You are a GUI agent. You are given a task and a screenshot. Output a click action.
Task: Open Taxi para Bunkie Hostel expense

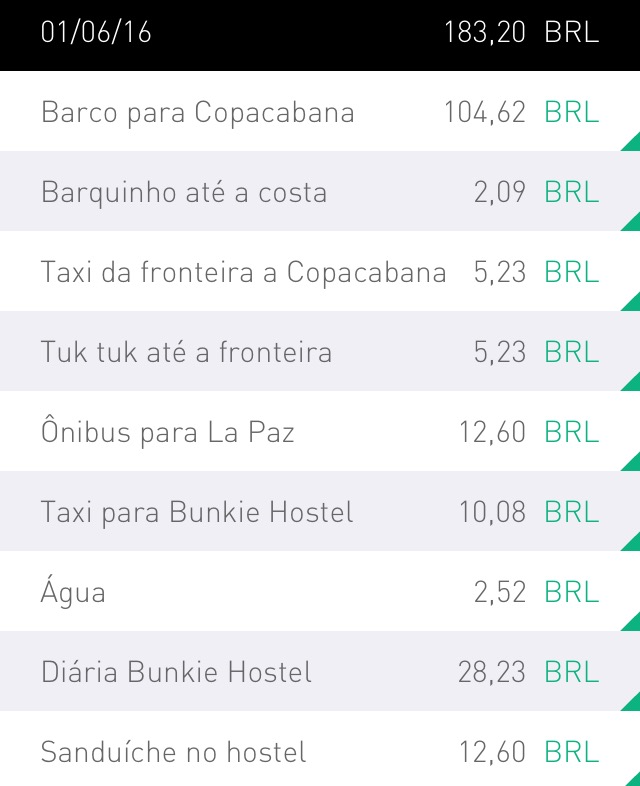pyautogui.click(x=320, y=512)
